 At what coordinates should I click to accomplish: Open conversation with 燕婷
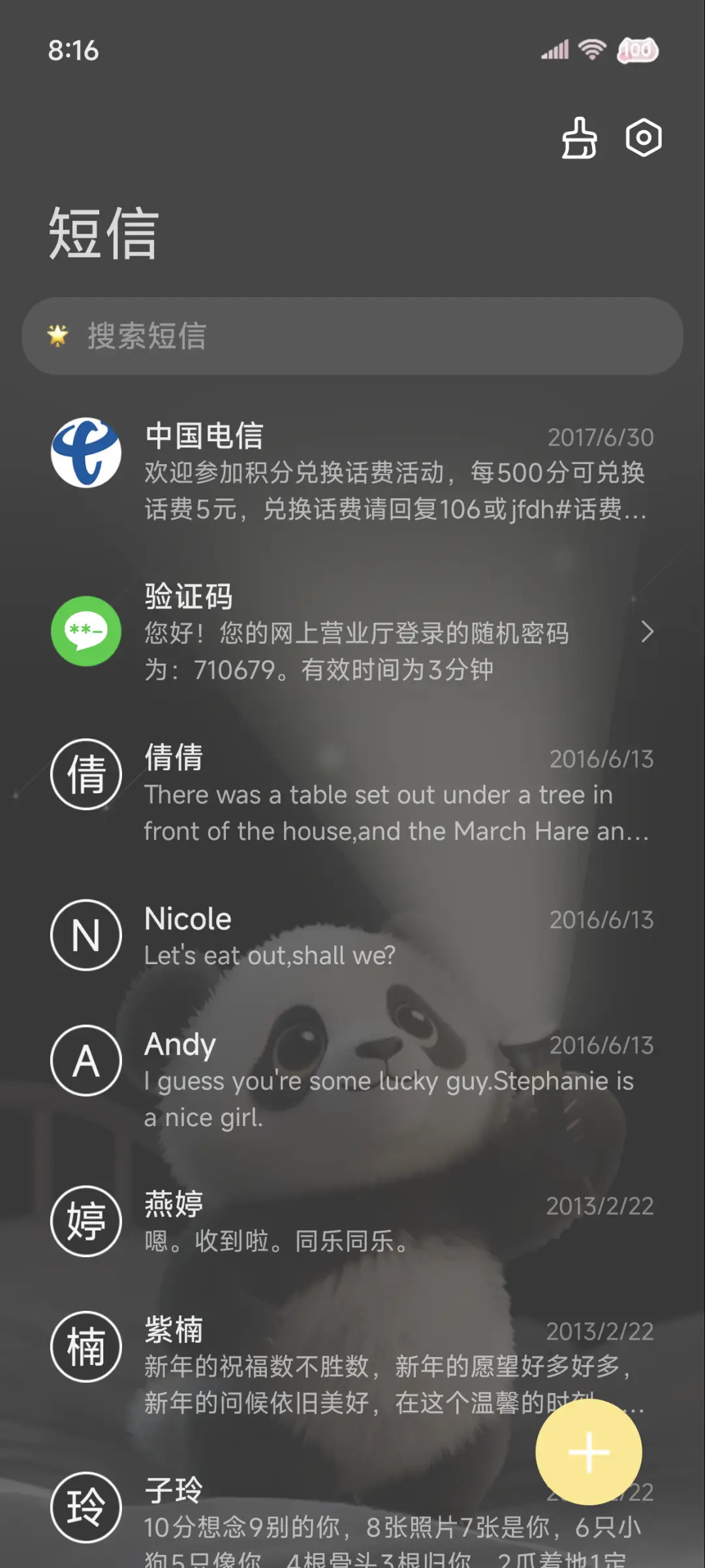[x=352, y=1221]
